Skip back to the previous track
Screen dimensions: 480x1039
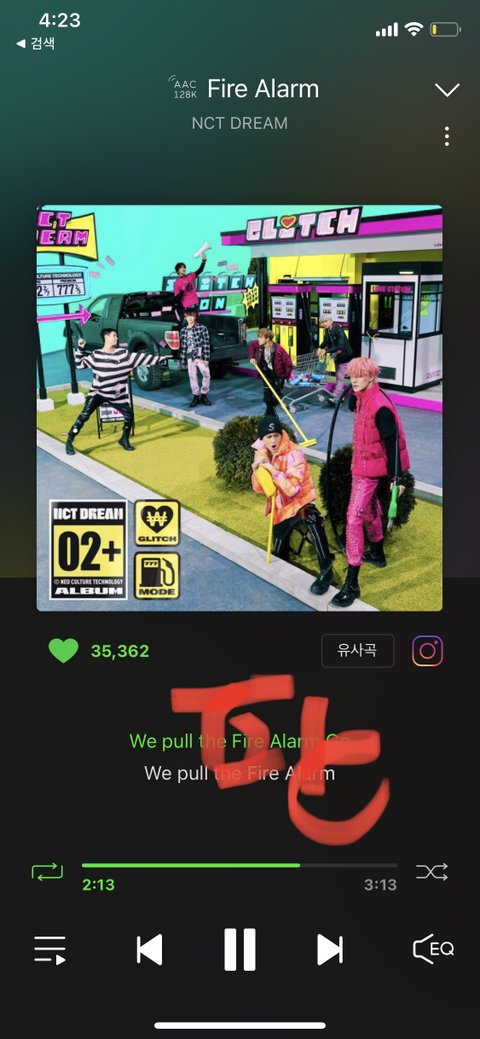(149, 950)
